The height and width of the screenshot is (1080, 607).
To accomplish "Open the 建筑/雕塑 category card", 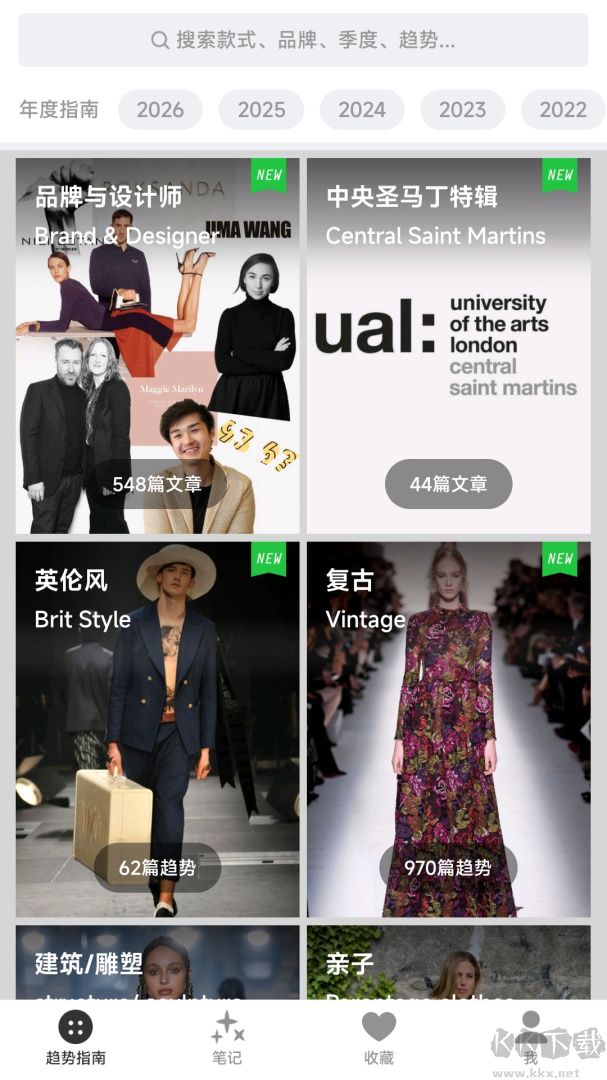I will [x=157, y=962].
